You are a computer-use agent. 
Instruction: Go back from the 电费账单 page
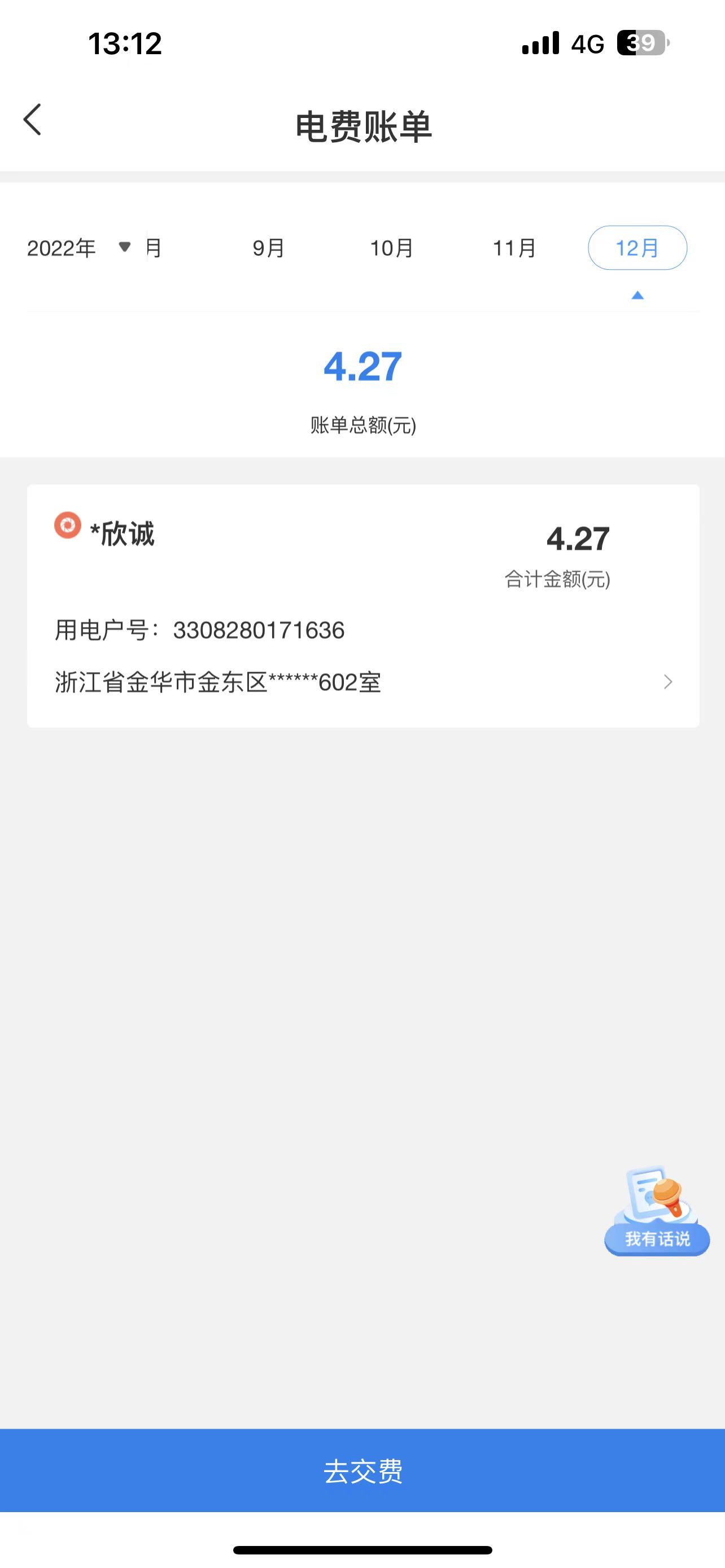click(33, 119)
